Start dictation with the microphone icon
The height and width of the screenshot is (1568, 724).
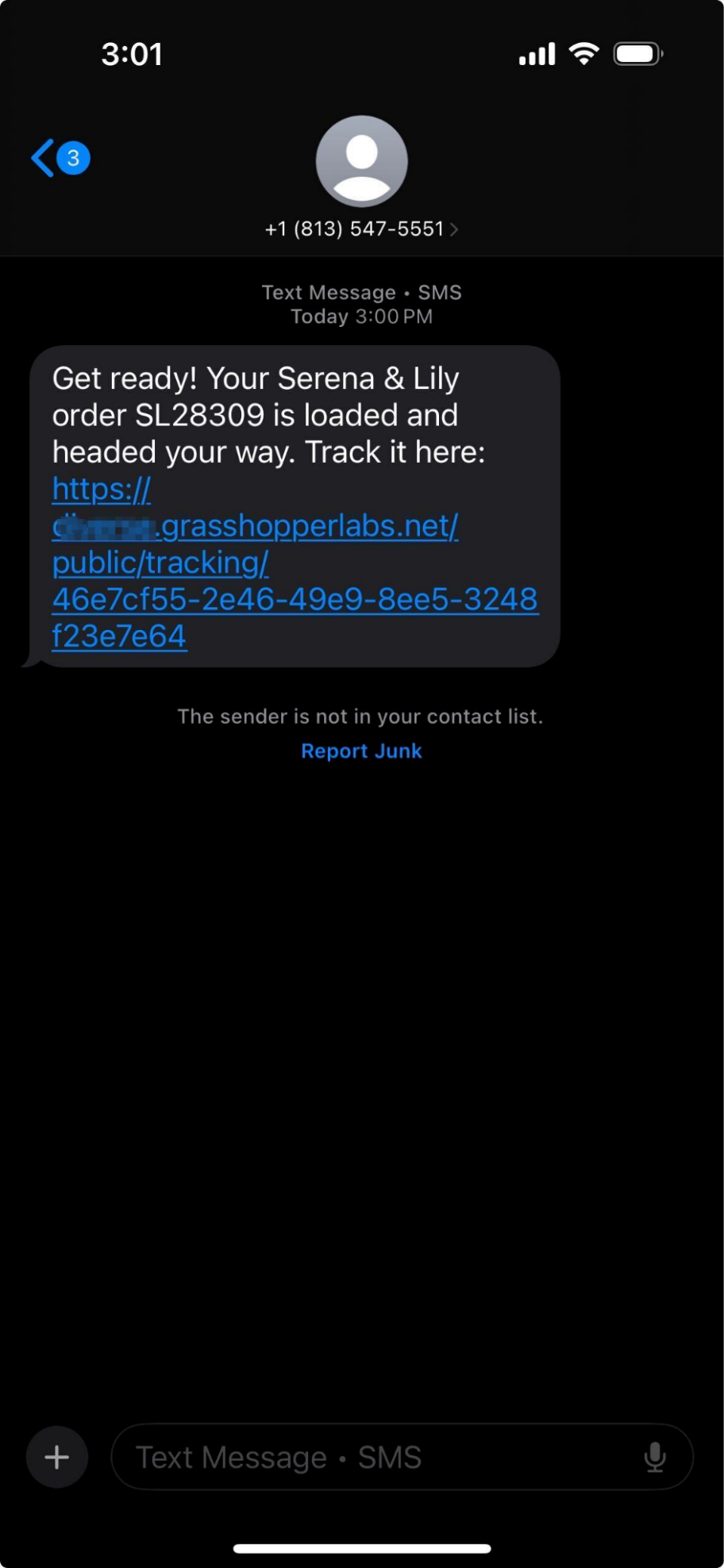click(x=655, y=1457)
